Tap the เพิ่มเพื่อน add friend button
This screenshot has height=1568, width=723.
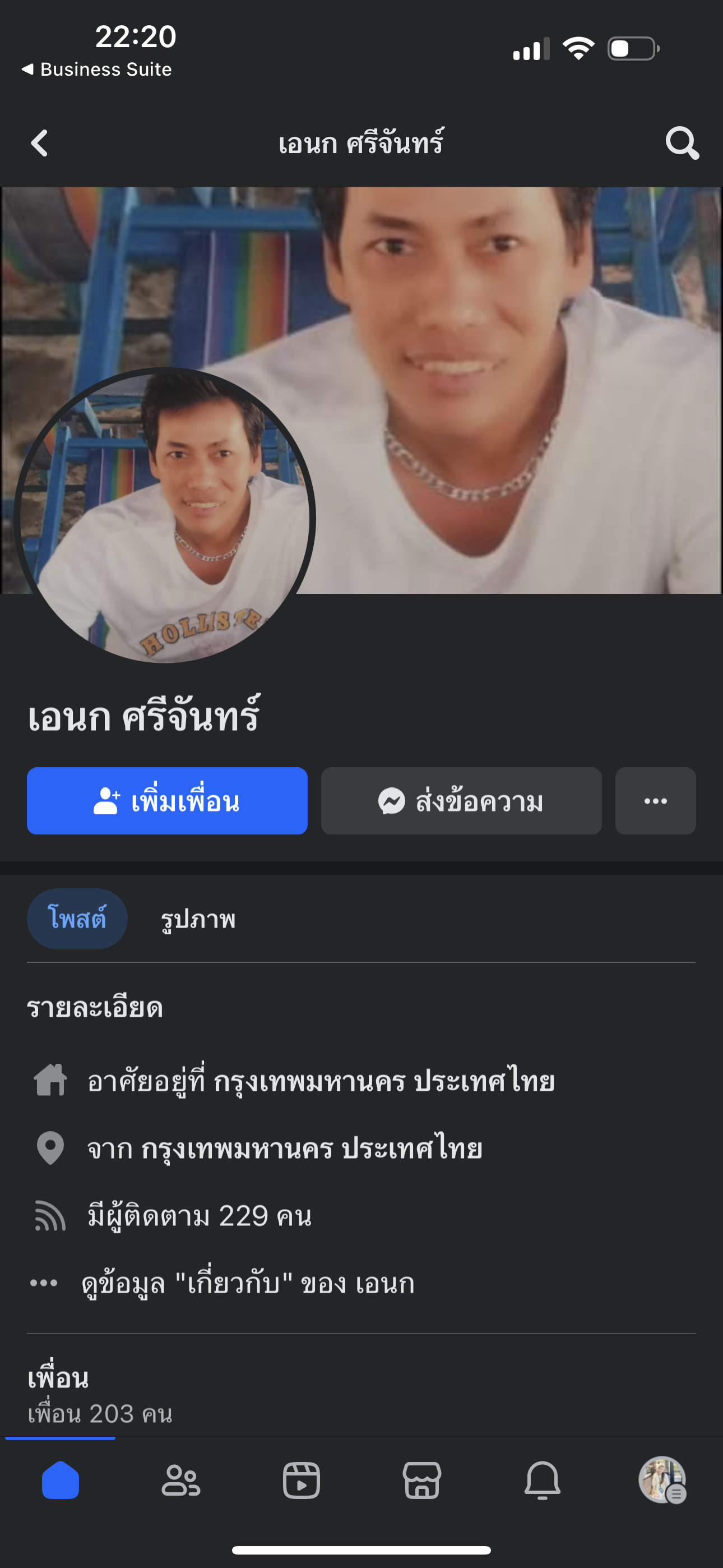[x=167, y=801]
